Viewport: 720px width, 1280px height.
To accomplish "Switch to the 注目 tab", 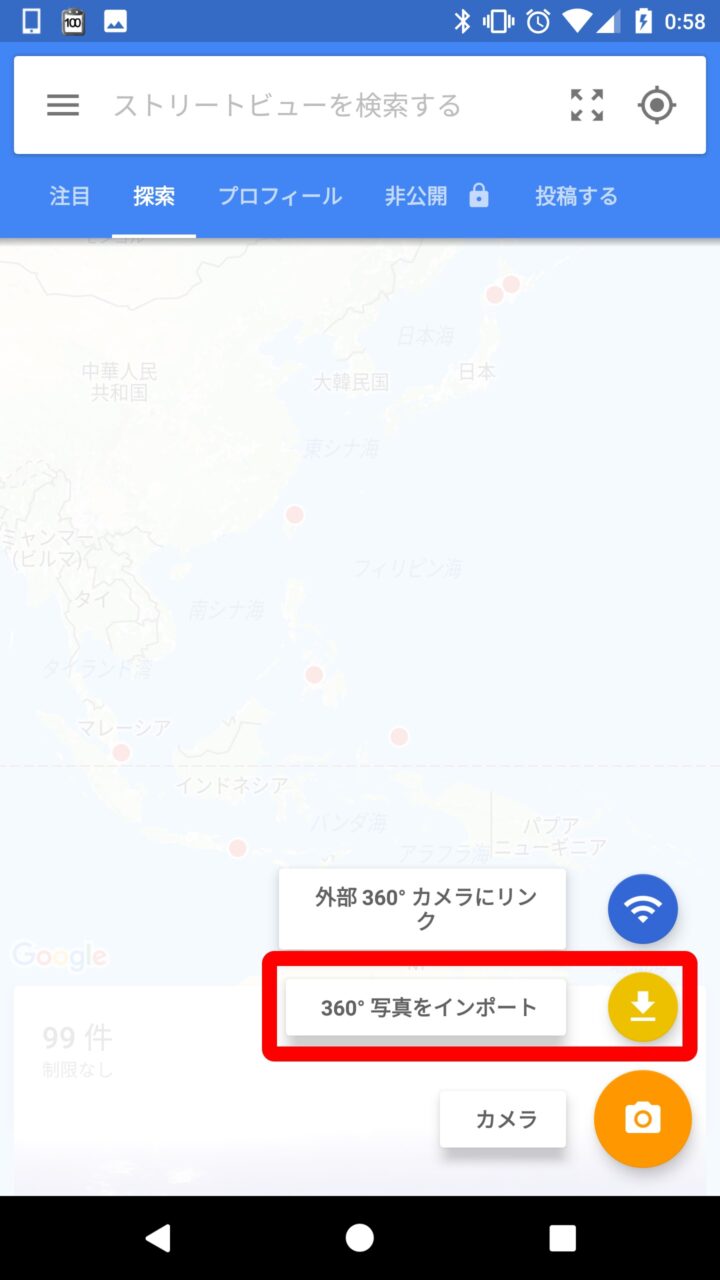I will (x=70, y=196).
